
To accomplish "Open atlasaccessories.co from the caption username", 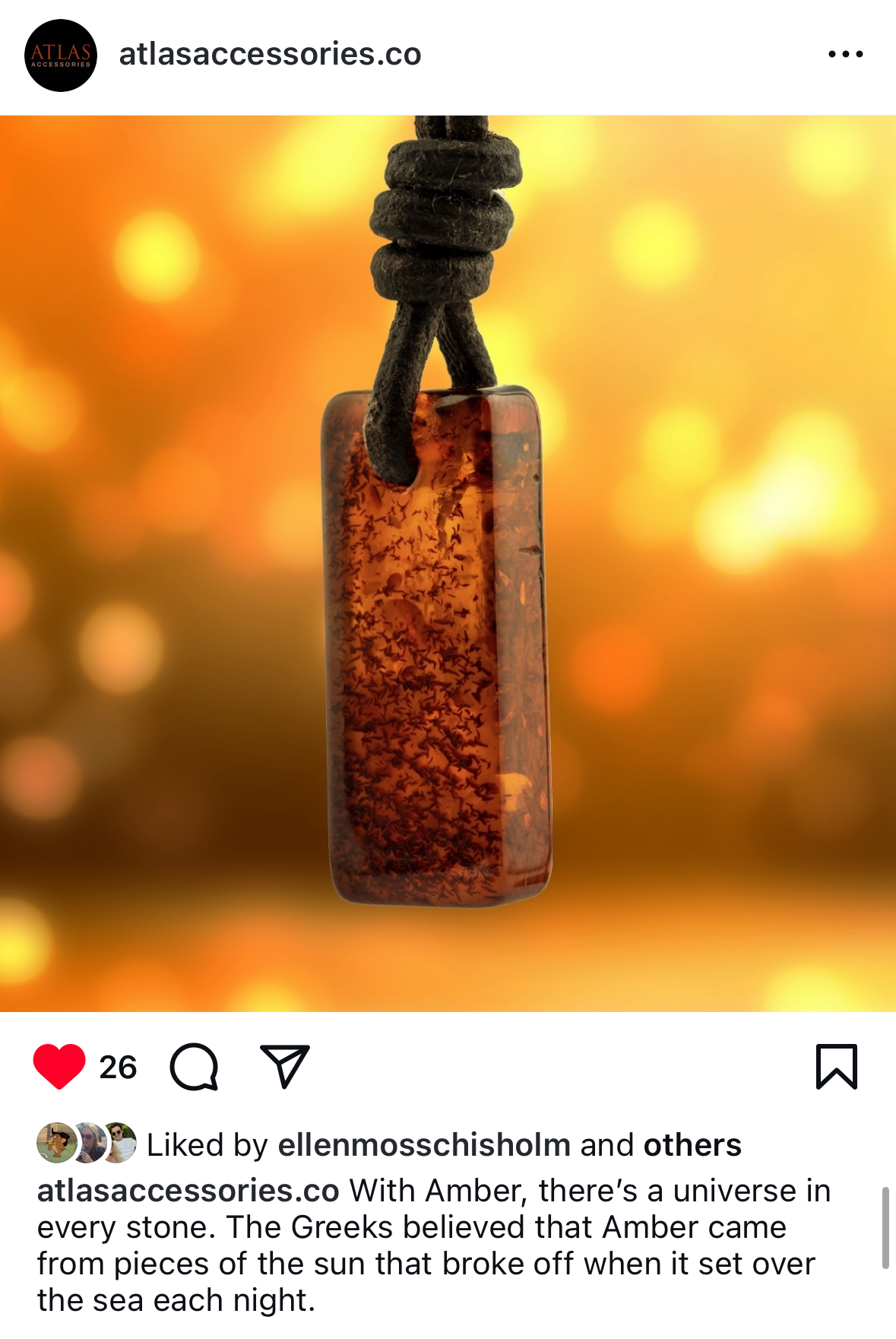I will [188, 1191].
